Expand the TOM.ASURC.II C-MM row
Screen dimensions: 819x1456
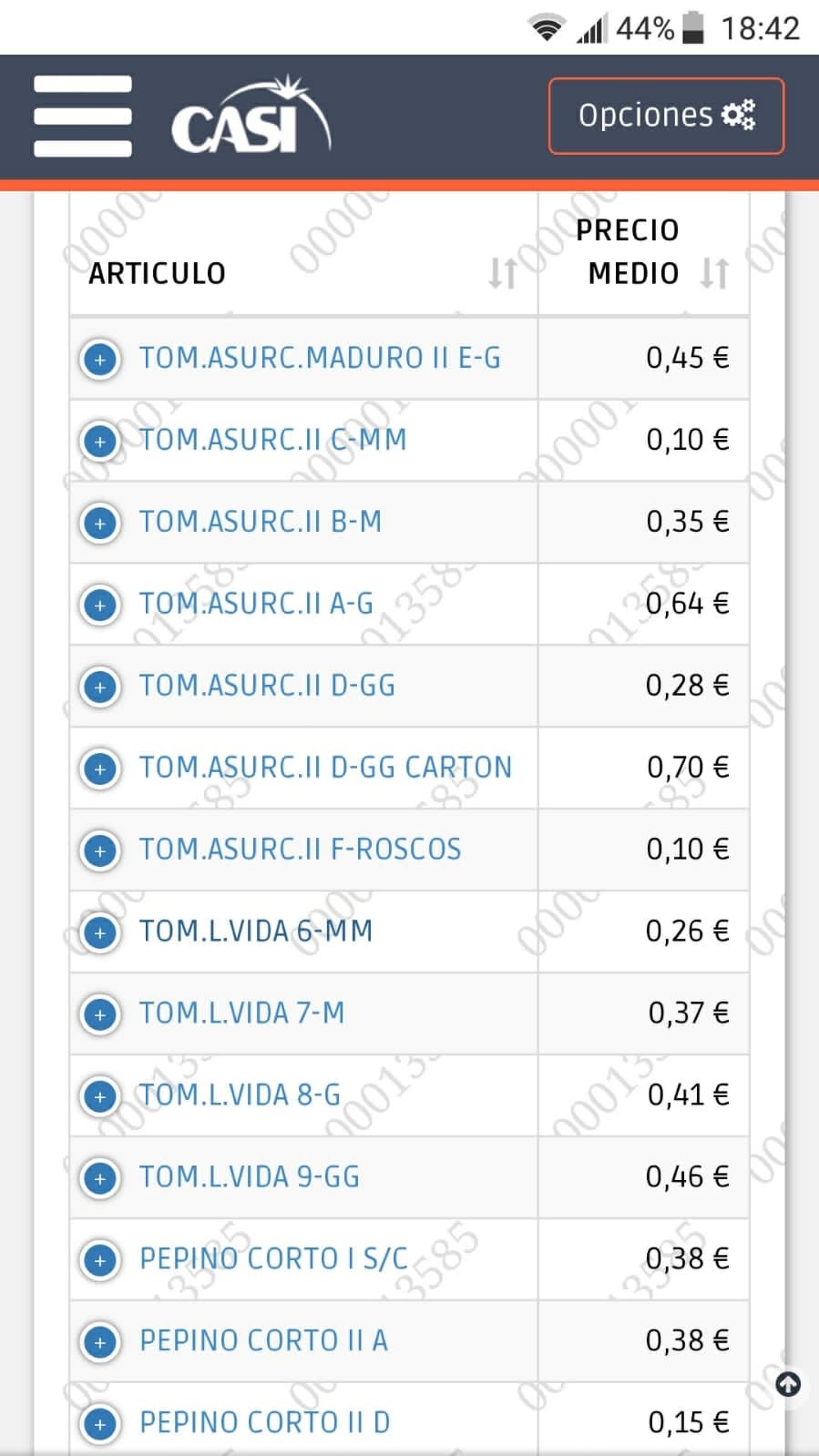(100, 441)
